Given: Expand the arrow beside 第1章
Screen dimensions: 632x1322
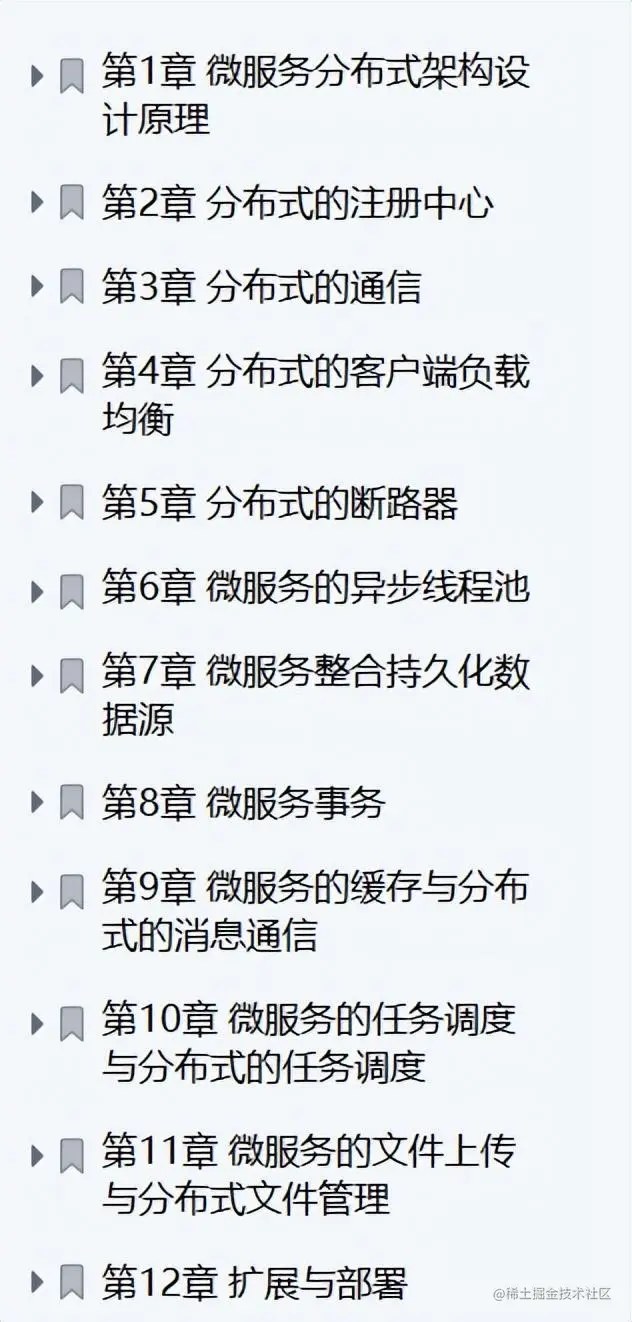Looking at the screenshot, I should point(37,75).
